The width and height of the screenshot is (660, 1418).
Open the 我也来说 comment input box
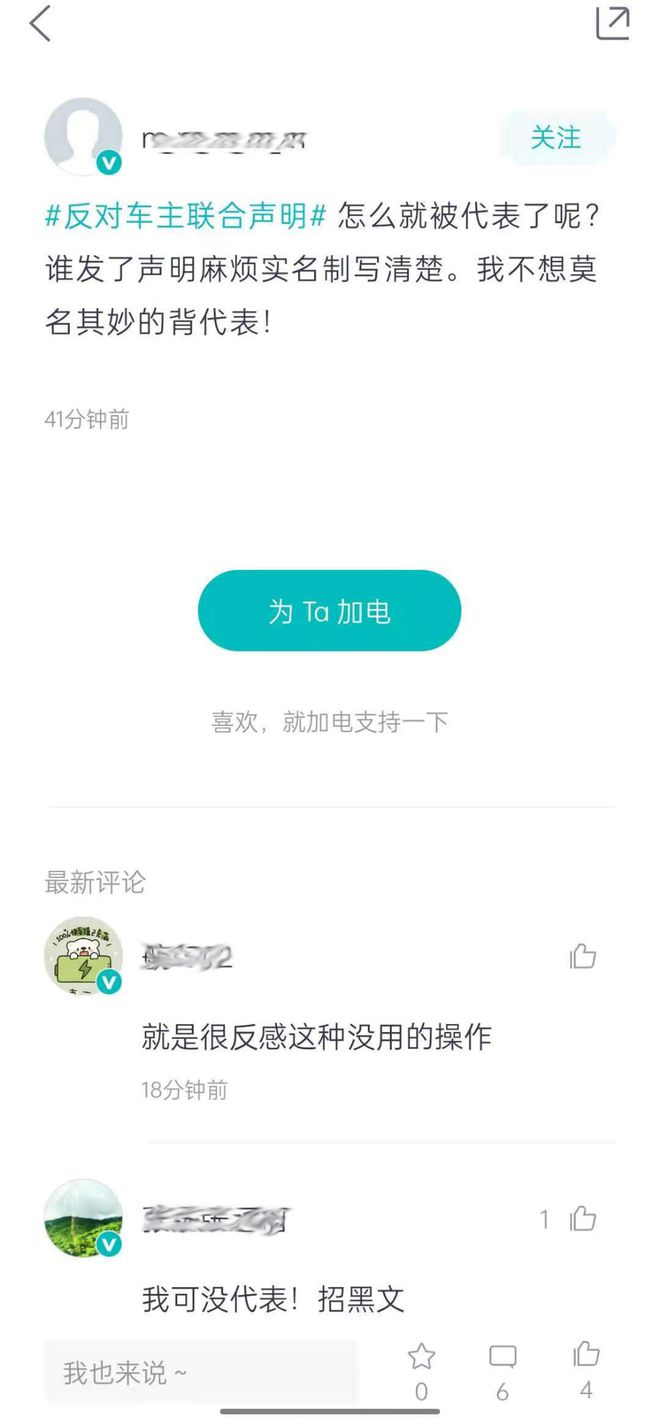(x=200, y=1372)
